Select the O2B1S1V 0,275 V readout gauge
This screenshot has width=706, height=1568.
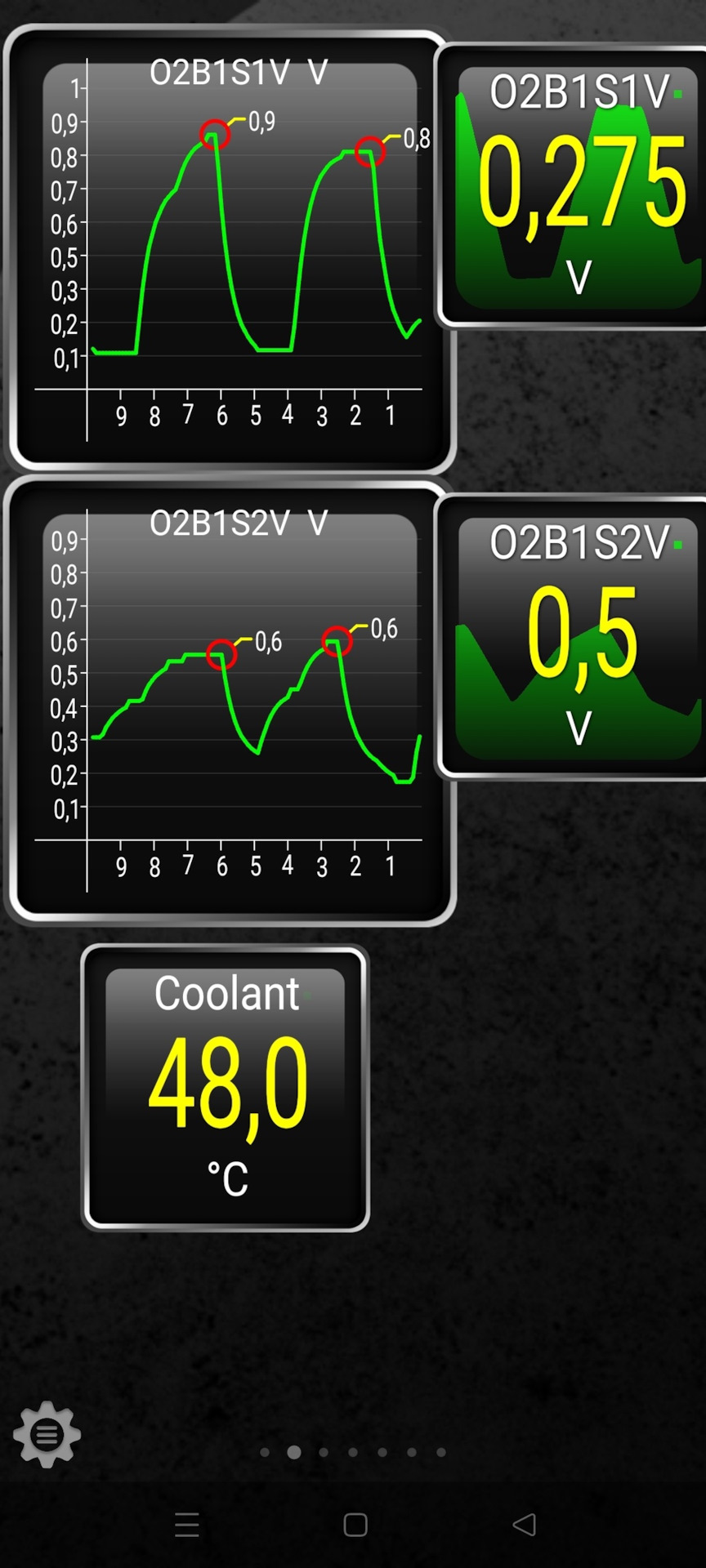pyautogui.click(x=579, y=188)
